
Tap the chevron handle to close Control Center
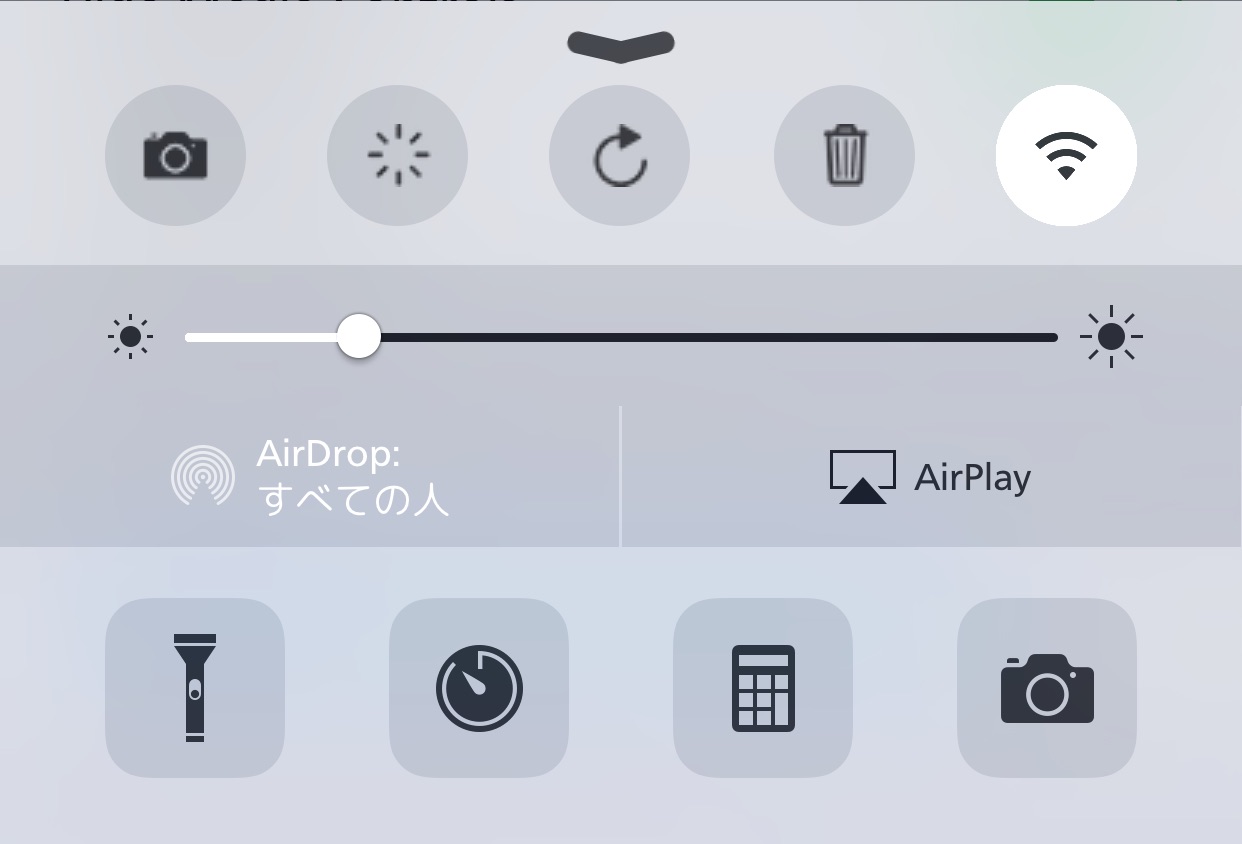coord(620,46)
